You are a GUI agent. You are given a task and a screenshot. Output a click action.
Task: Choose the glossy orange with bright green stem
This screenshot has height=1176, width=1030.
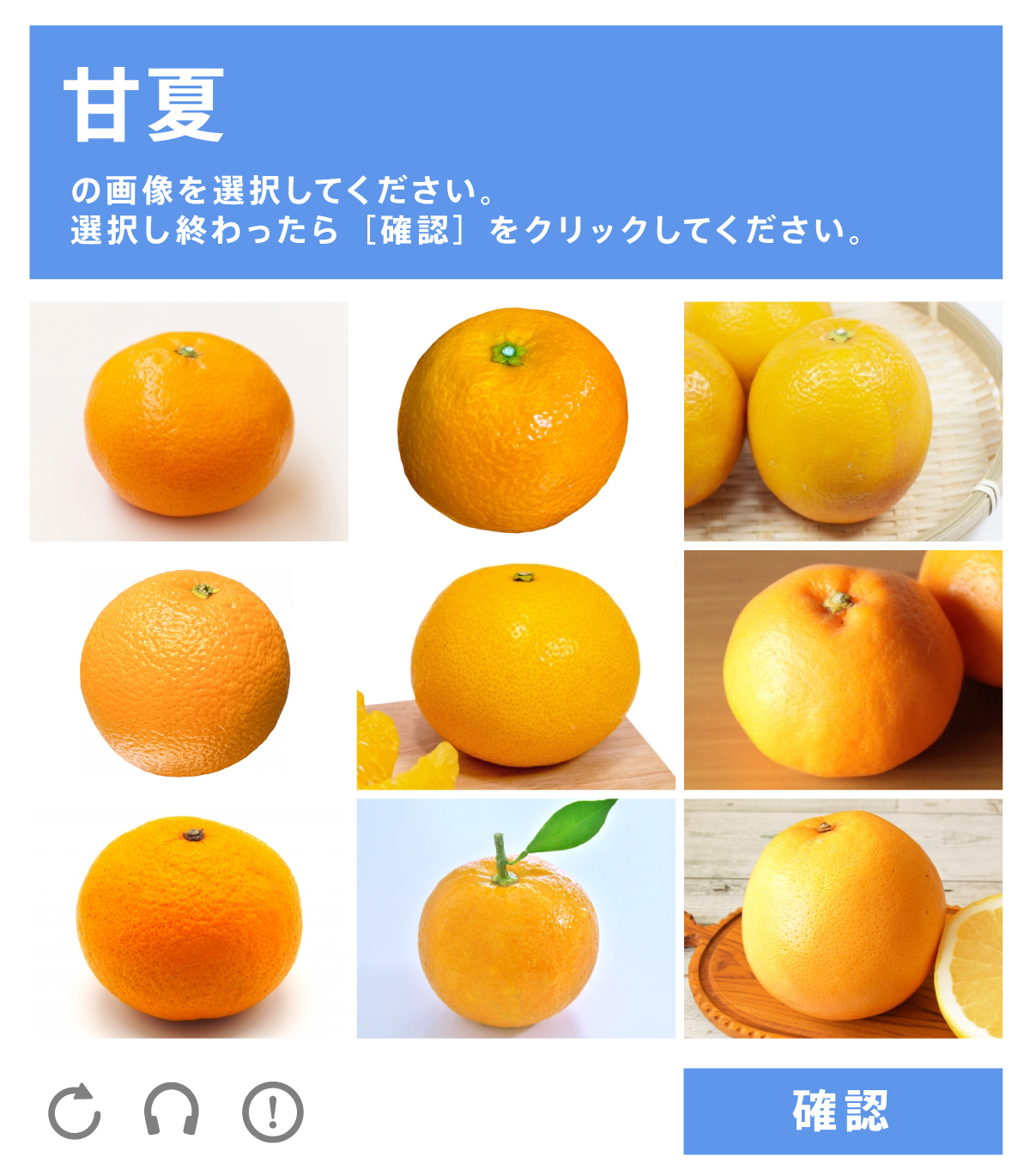513,421
